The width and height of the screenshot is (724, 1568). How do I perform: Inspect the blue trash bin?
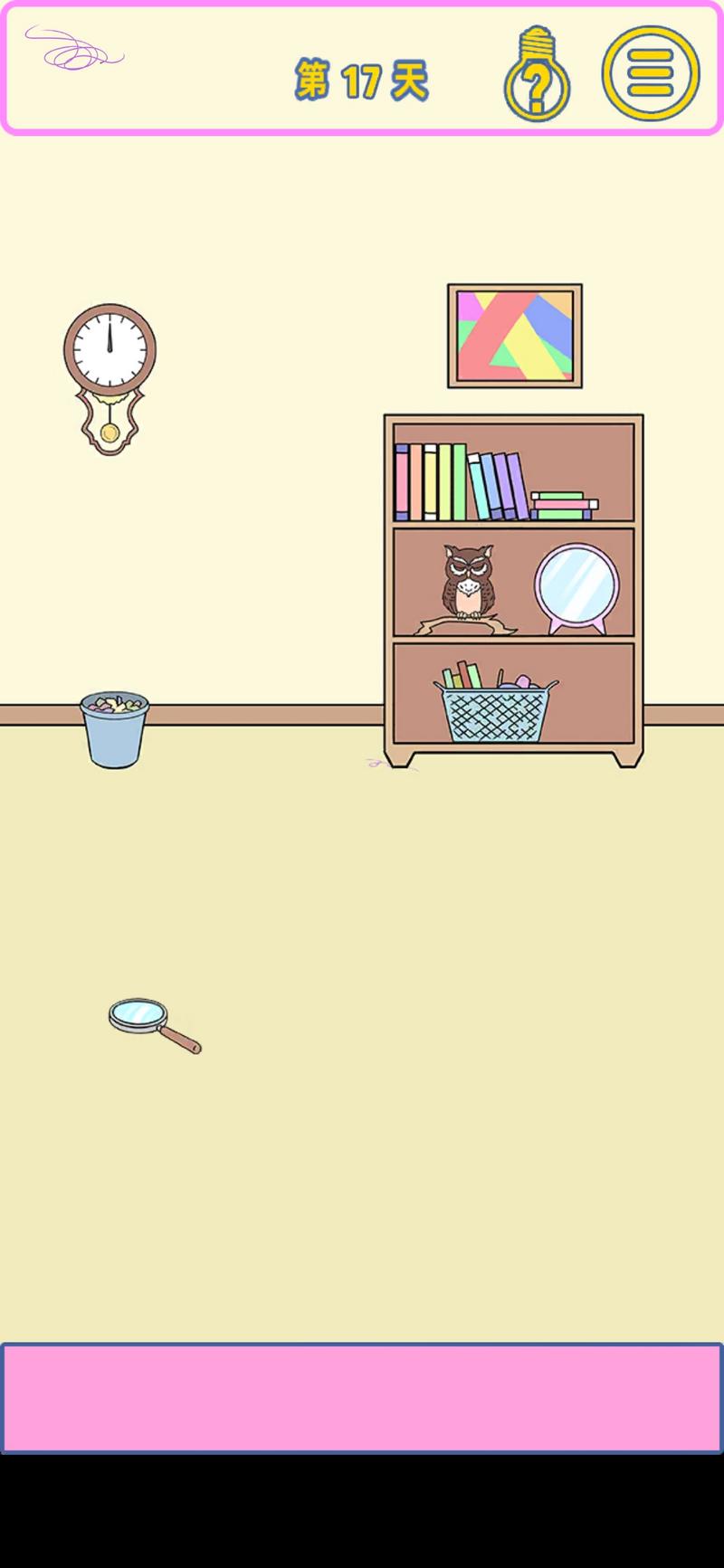(114, 731)
